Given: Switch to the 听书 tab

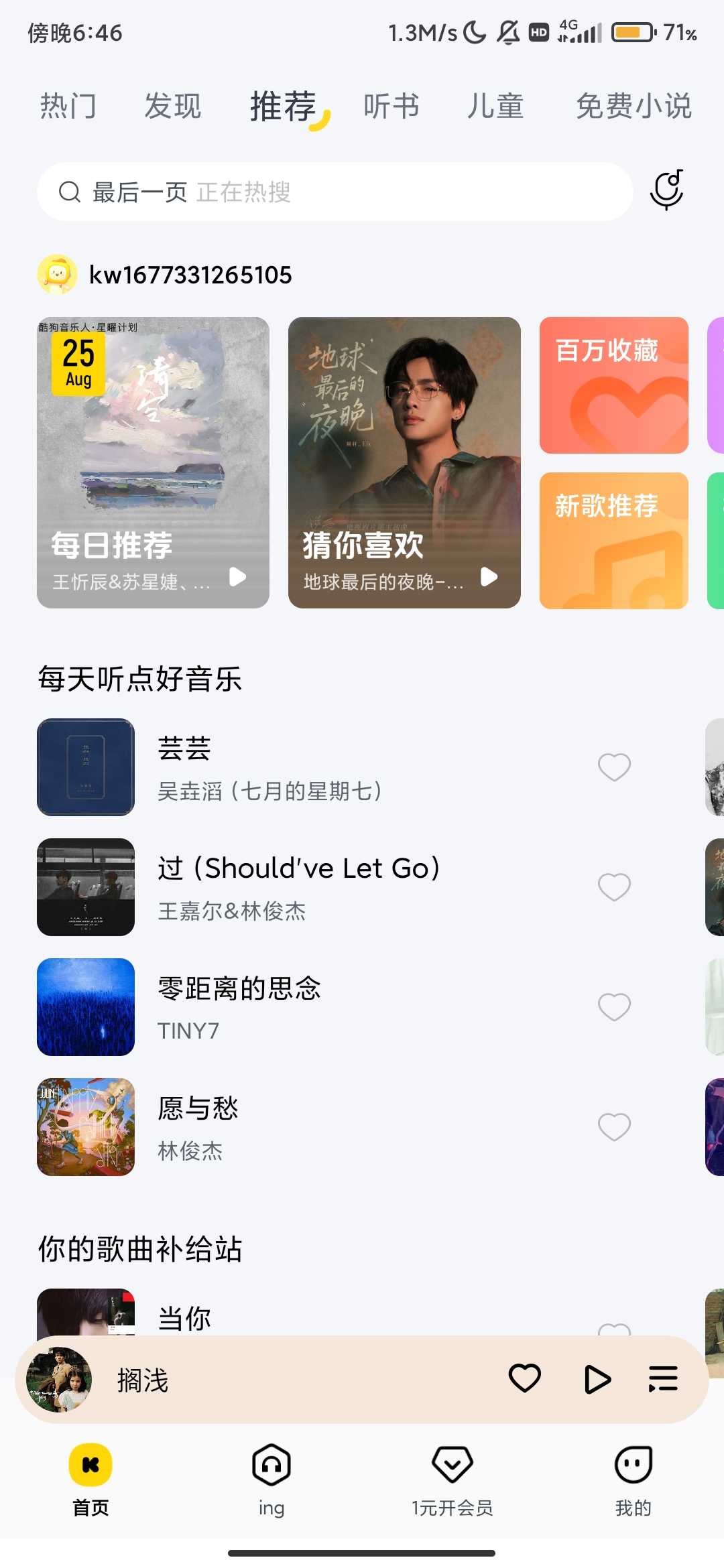Looking at the screenshot, I should click(392, 106).
